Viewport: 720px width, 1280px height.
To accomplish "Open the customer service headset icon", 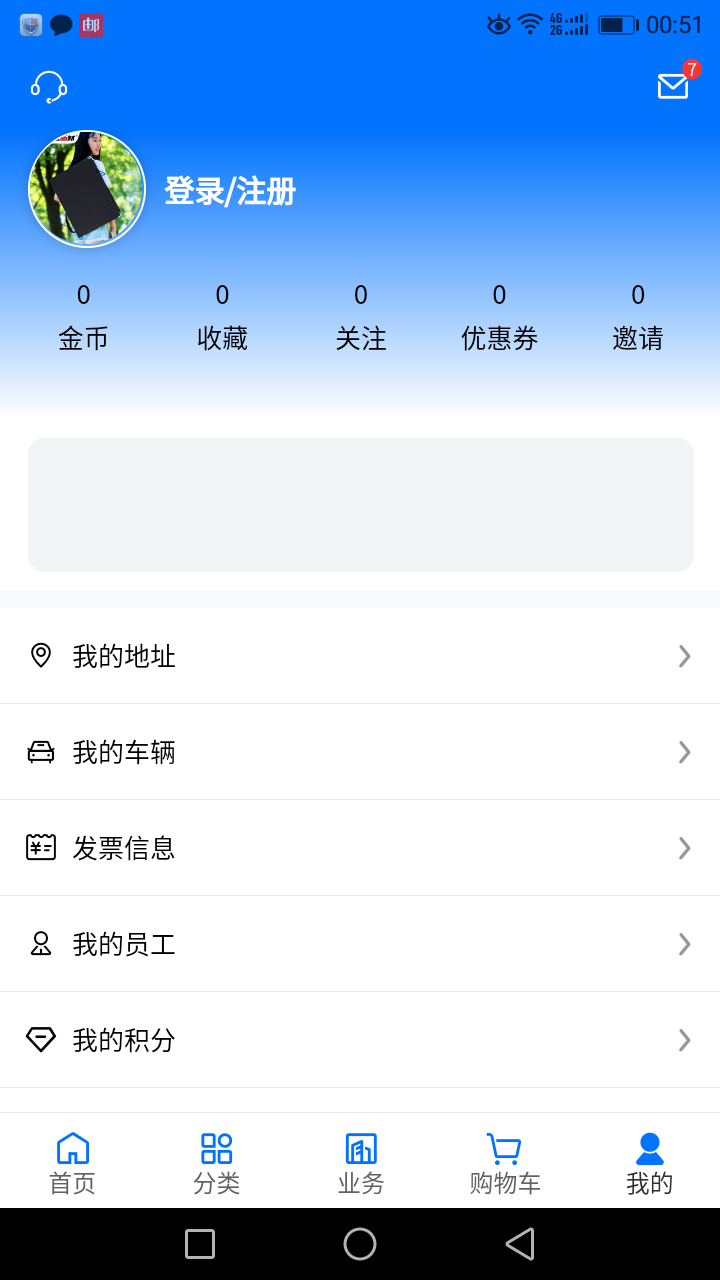I will [x=48, y=87].
